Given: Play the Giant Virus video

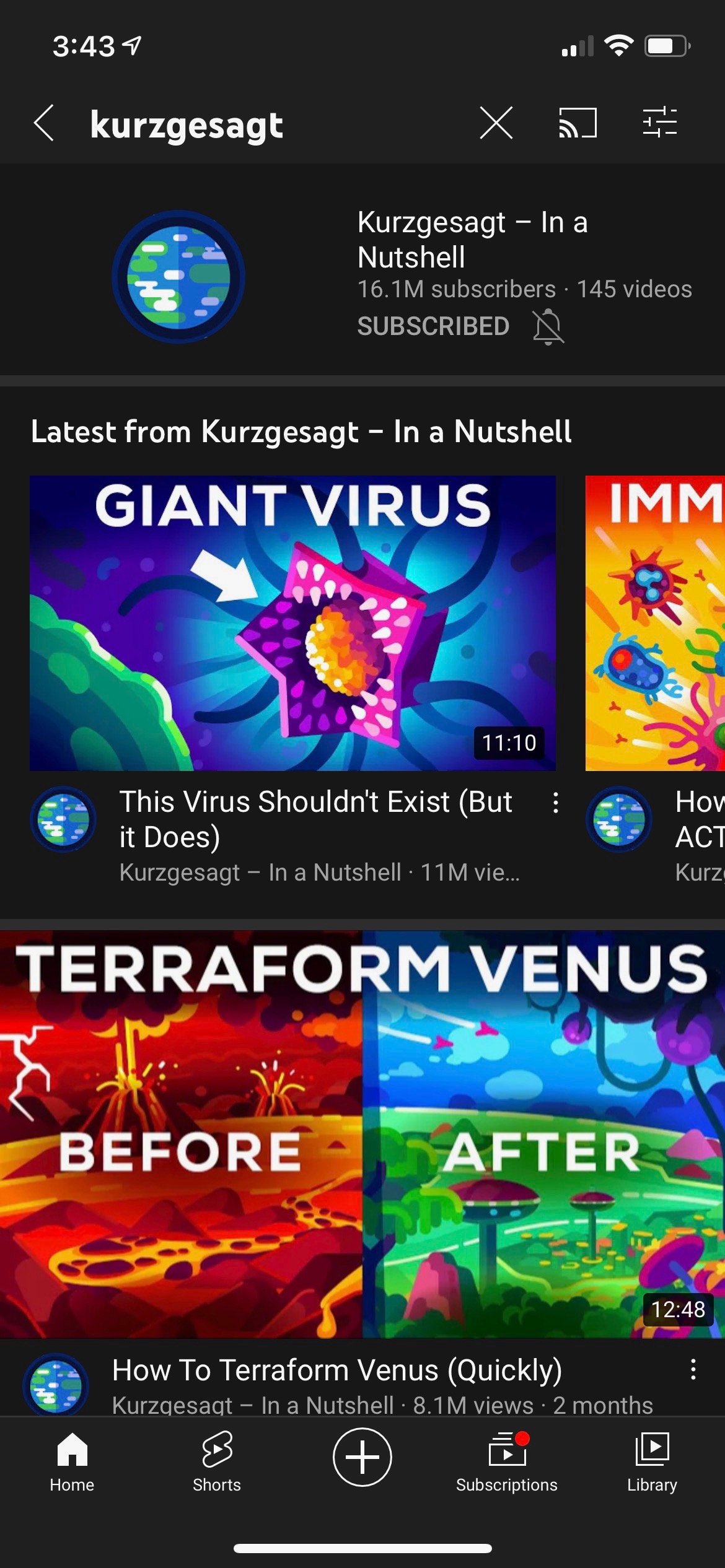Looking at the screenshot, I should click(292, 622).
